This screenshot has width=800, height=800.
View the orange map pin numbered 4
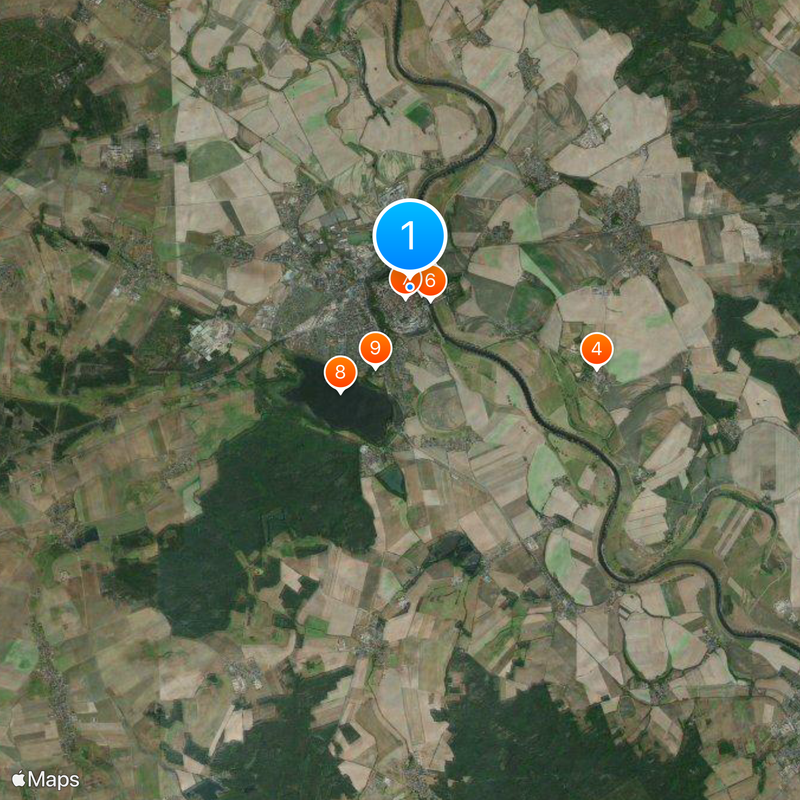[x=596, y=349]
